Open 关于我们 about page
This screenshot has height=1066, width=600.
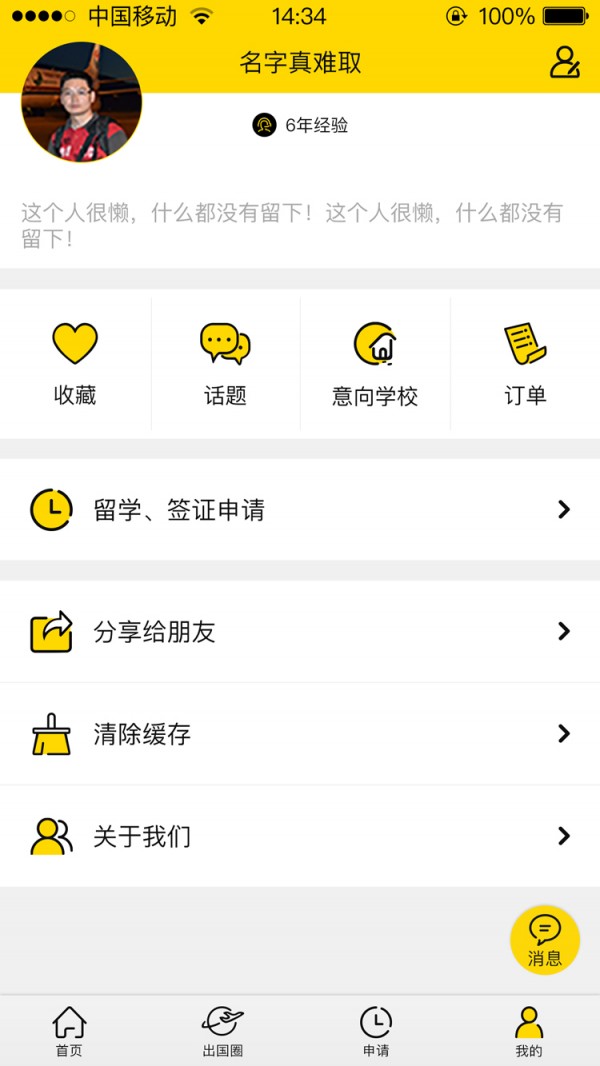(300, 836)
